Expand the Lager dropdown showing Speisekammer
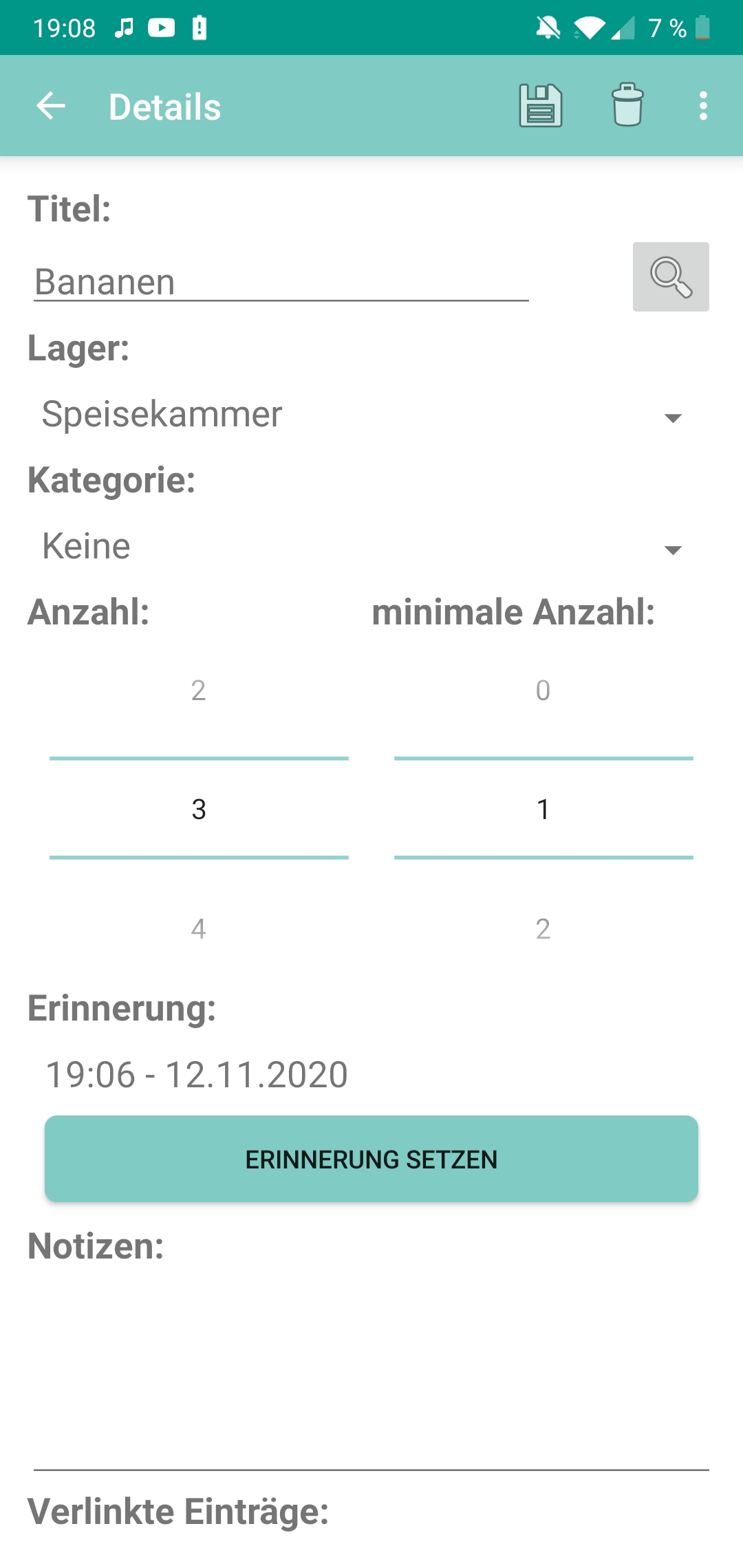743x1568 pixels. [x=362, y=415]
